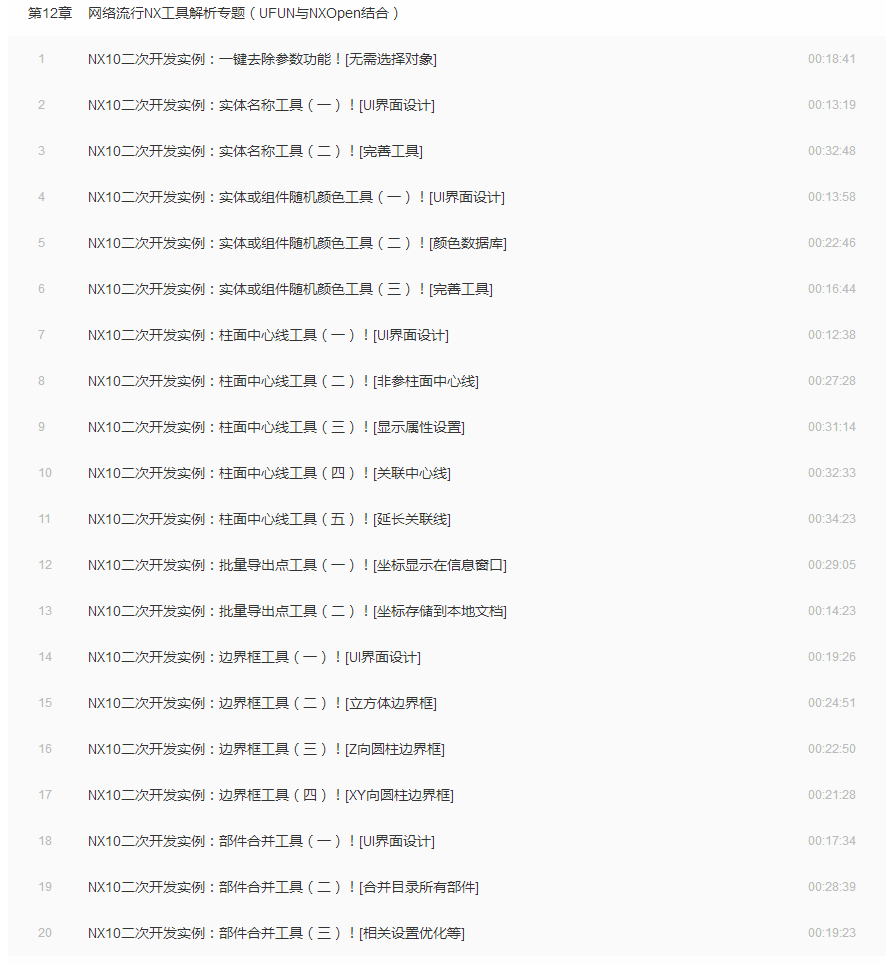This screenshot has height=965, width=895.
Task: Play lesson 11 延长关联线
Action: 269,519
